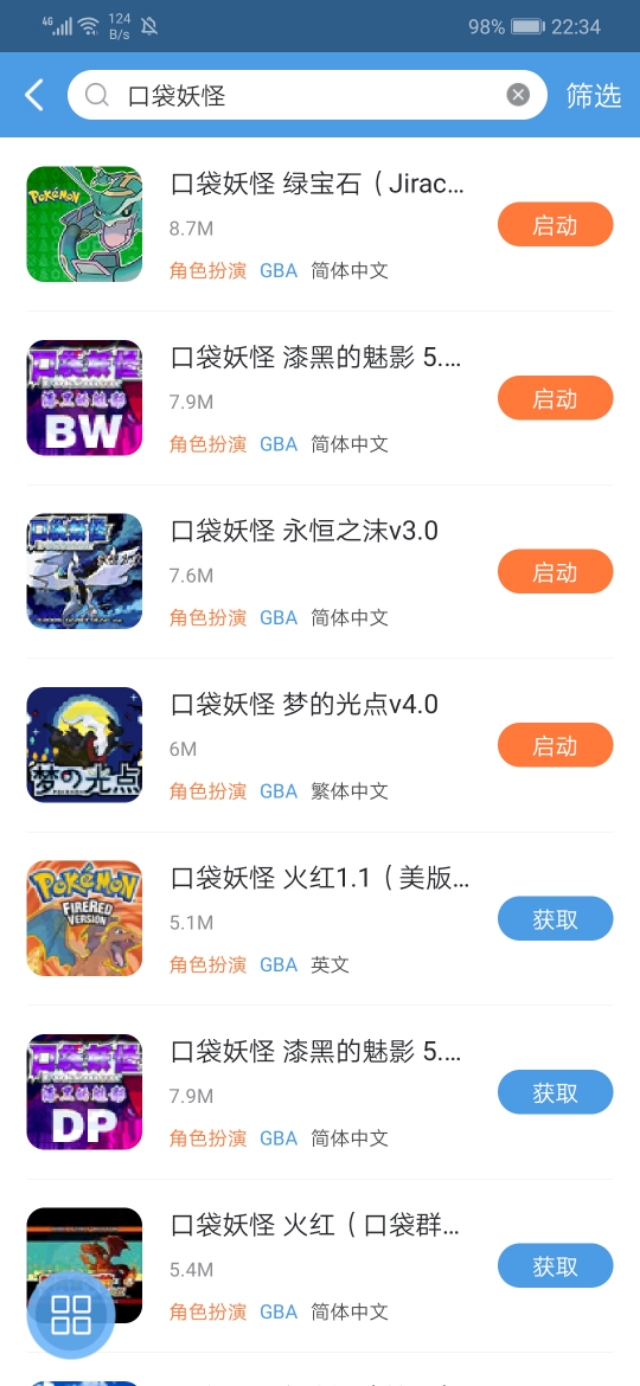The width and height of the screenshot is (640, 1386).
Task: Launch 口袋妖怪 绿宝石 with 启动
Action: click(555, 225)
